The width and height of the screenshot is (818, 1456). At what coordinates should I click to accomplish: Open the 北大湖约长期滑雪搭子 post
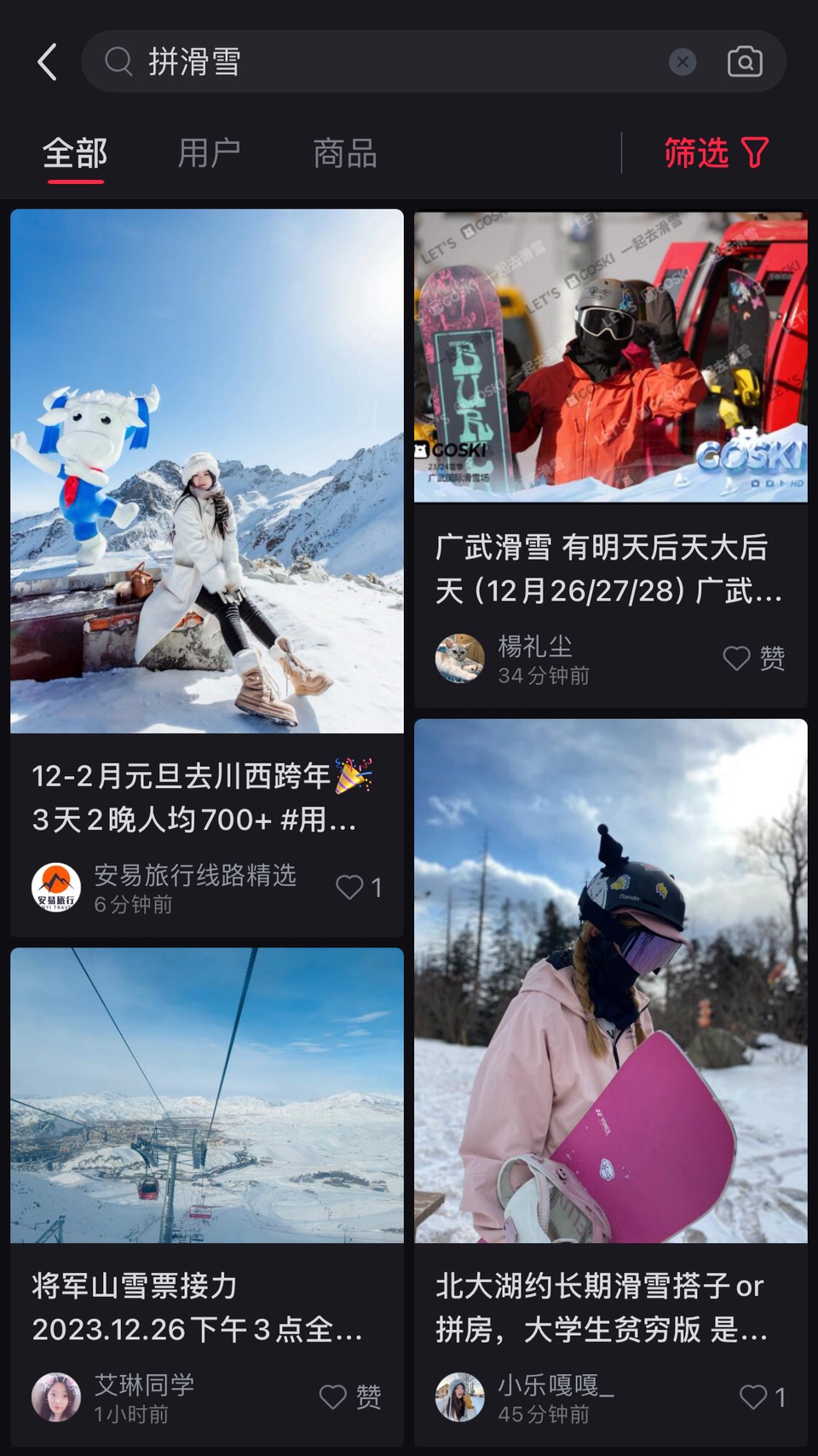(x=610, y=980)
